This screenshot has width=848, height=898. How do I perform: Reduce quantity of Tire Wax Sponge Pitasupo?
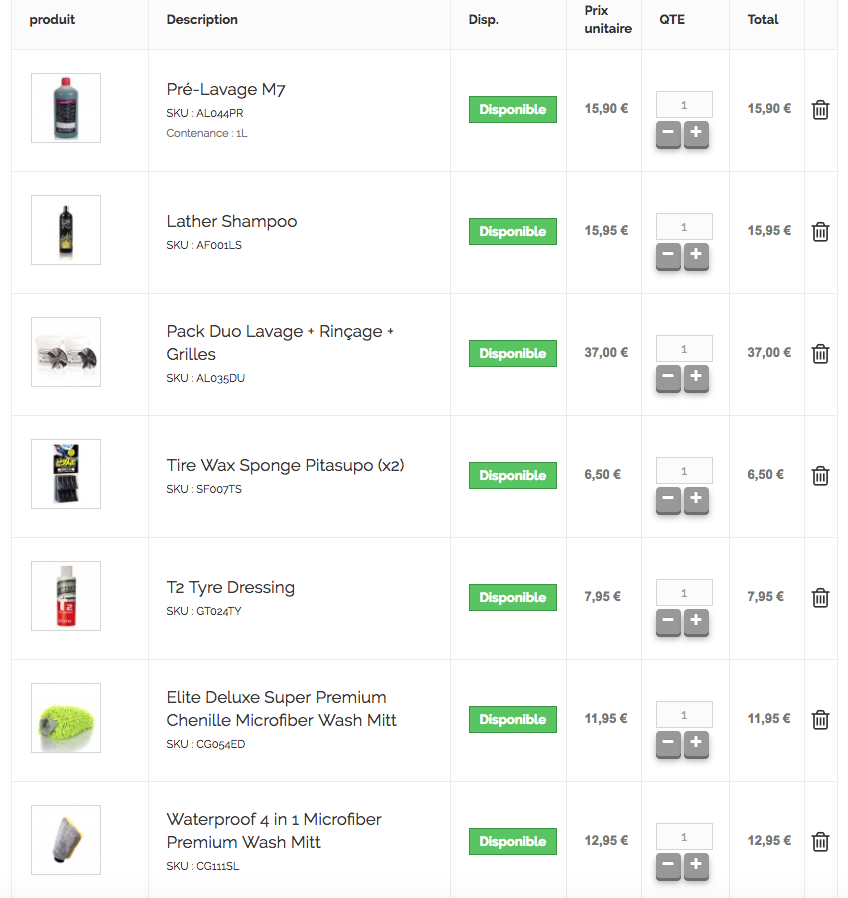669,500
